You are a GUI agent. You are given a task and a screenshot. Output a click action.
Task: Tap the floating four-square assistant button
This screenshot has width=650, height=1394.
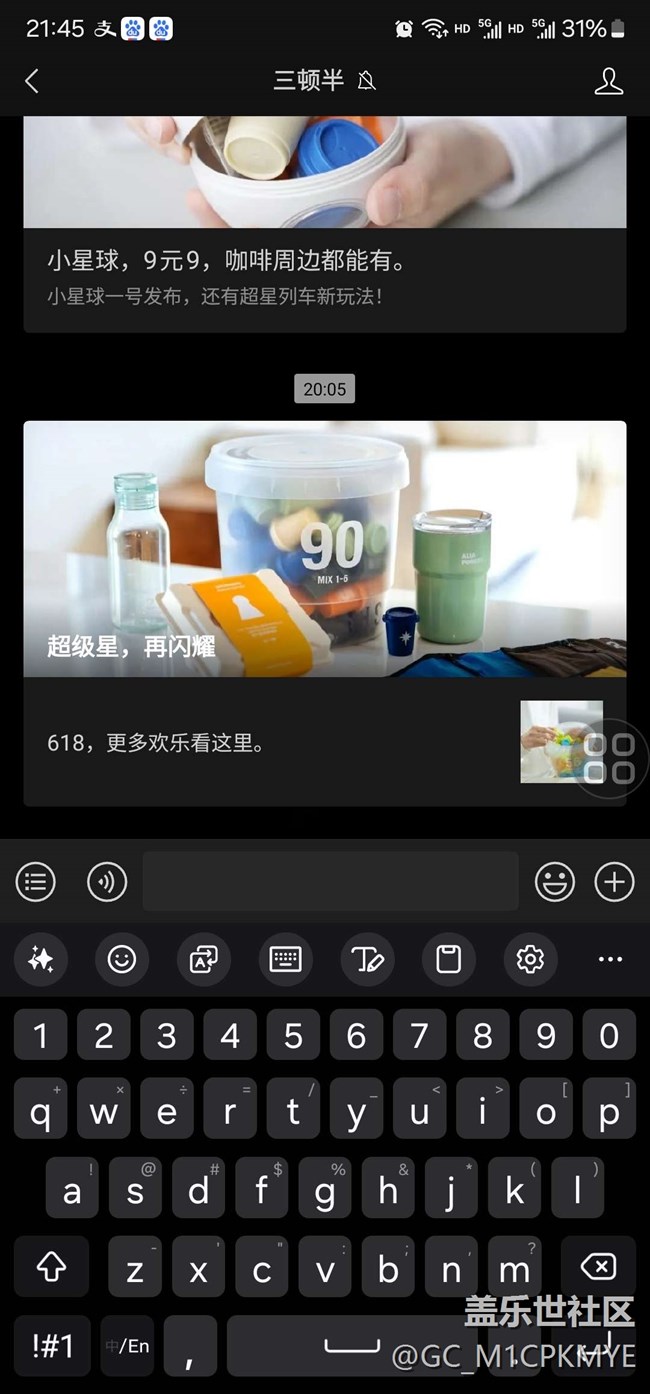pyautogui.click(x=610, y=759)
